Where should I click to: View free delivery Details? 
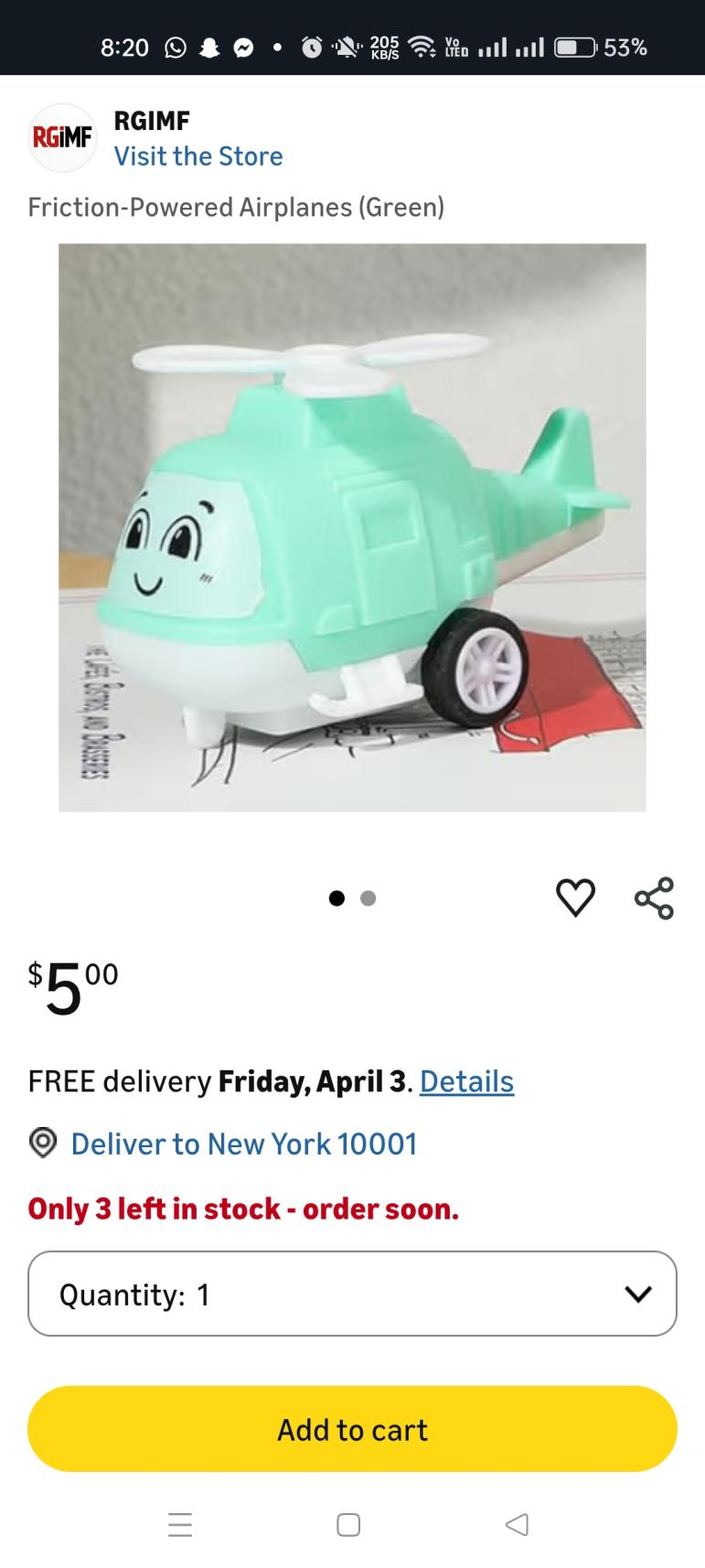pos(466,1081)
